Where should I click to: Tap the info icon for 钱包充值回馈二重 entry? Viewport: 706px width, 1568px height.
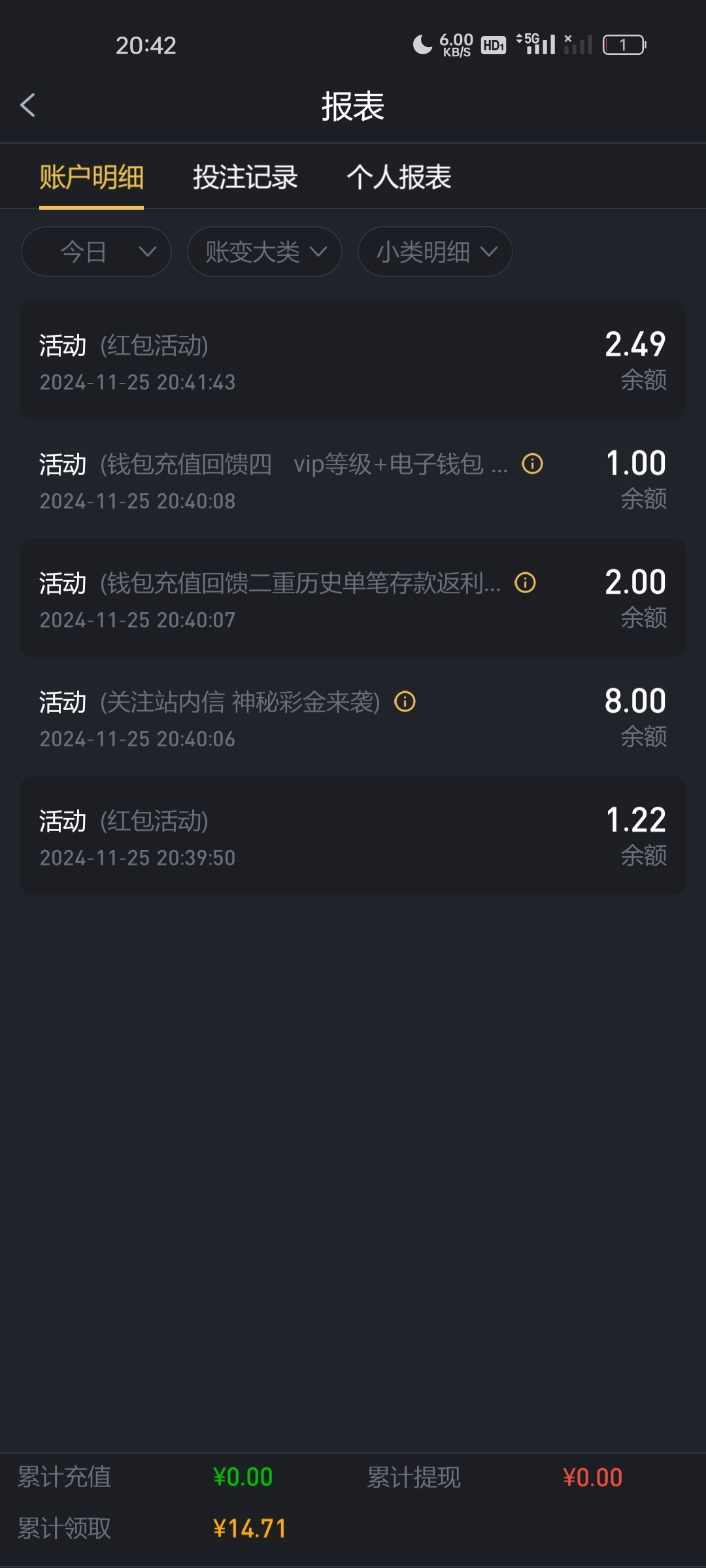coord(525,583)
